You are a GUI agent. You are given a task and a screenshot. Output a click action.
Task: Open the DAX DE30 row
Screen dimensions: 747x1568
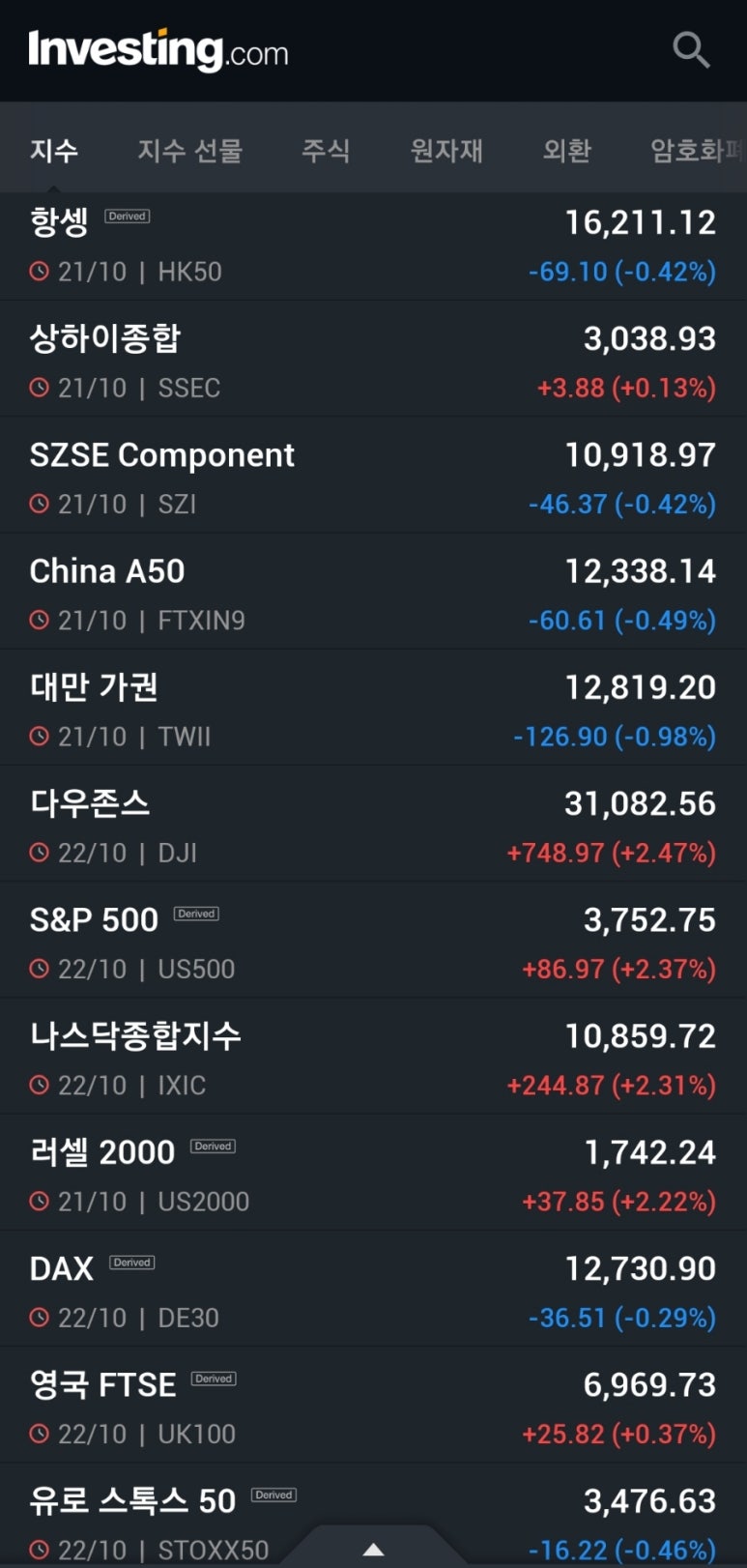click(x=373, y=1288)
